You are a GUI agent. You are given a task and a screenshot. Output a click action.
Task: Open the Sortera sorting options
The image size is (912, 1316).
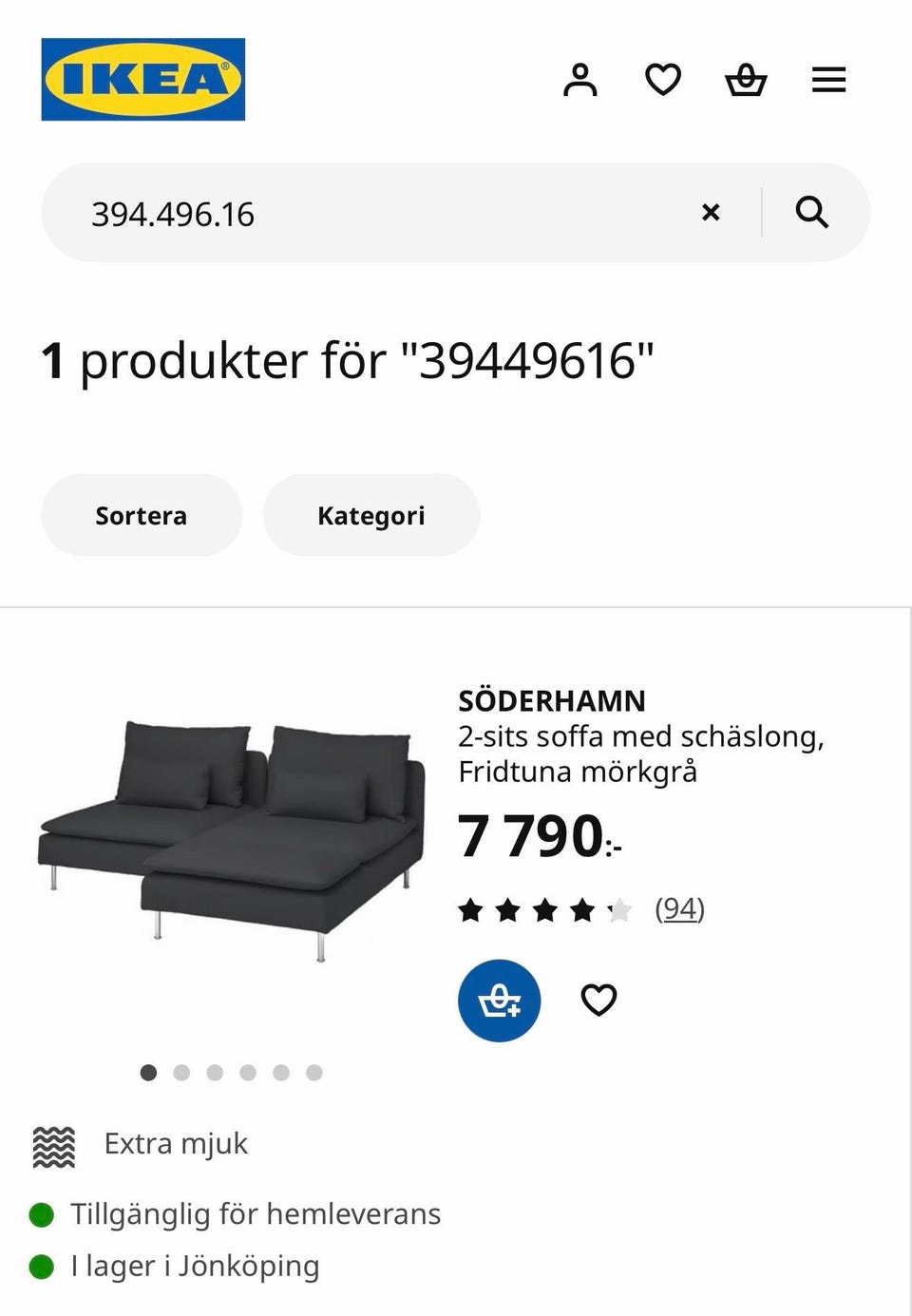tap(142, 515)
